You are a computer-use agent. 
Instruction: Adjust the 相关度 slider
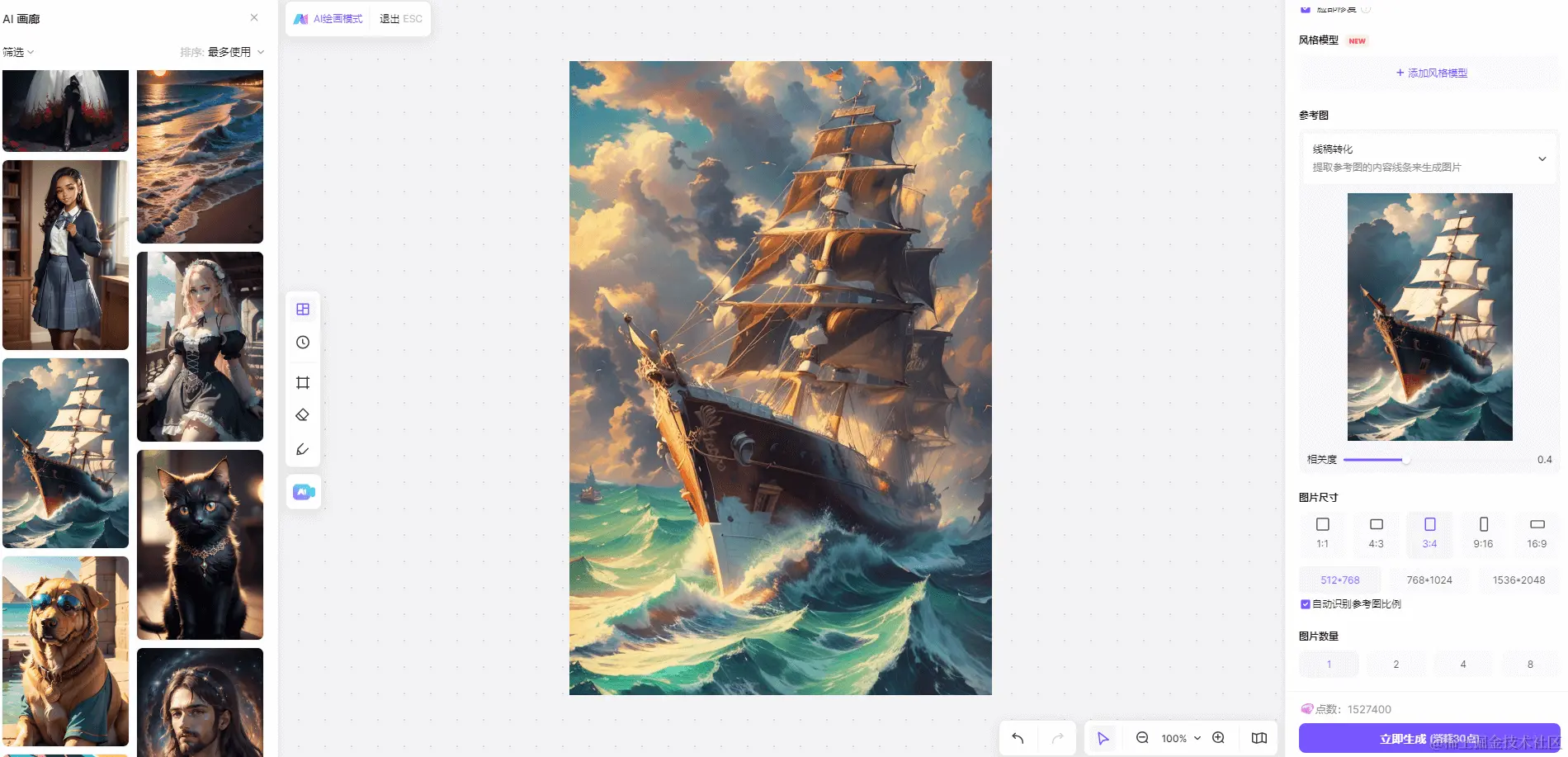coord(1405,460)
